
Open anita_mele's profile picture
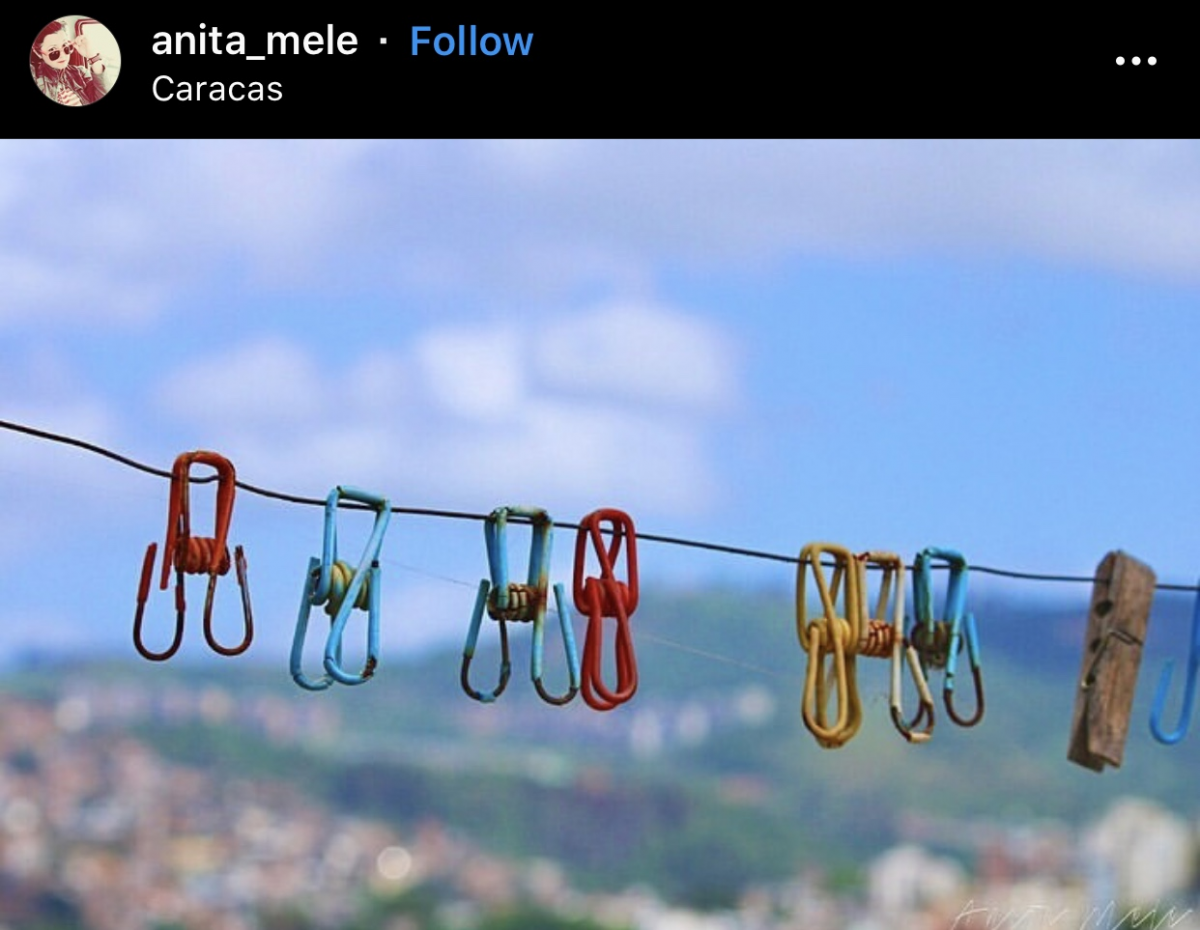point(75,61)
